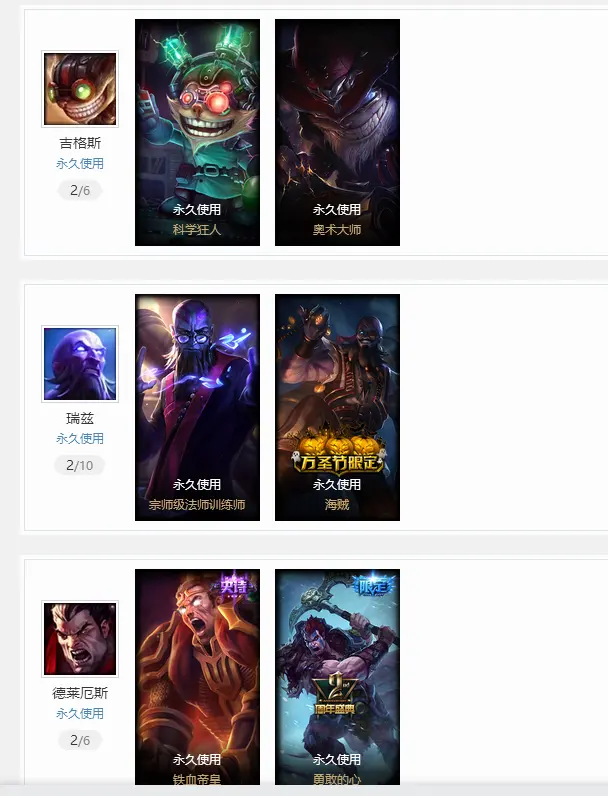The width and height of the screenshot is (608, 796).
Task: Open the 科学狂人 skin card
Action: (197, 132)
